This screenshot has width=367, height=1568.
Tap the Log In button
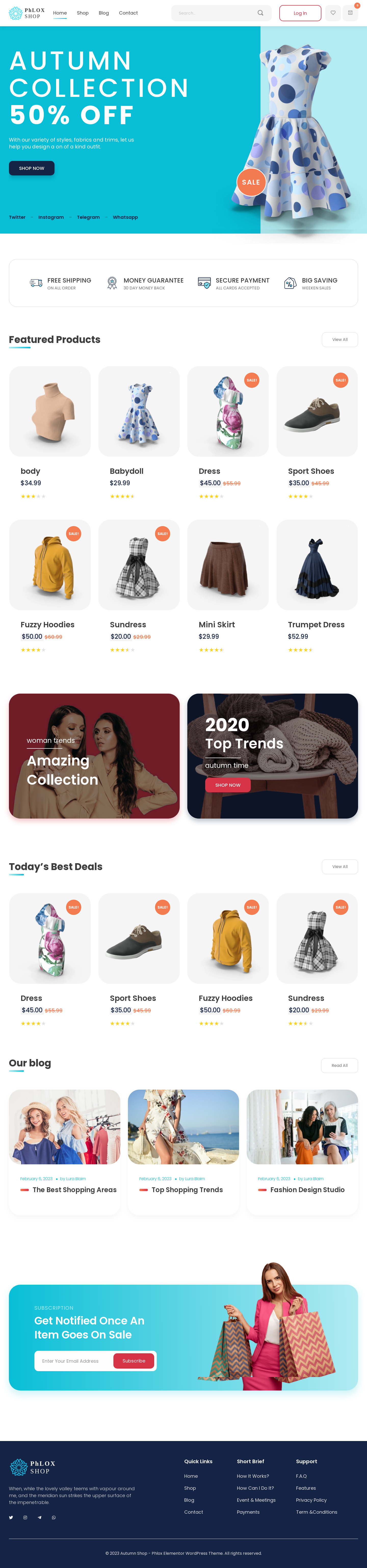[300, 13]
